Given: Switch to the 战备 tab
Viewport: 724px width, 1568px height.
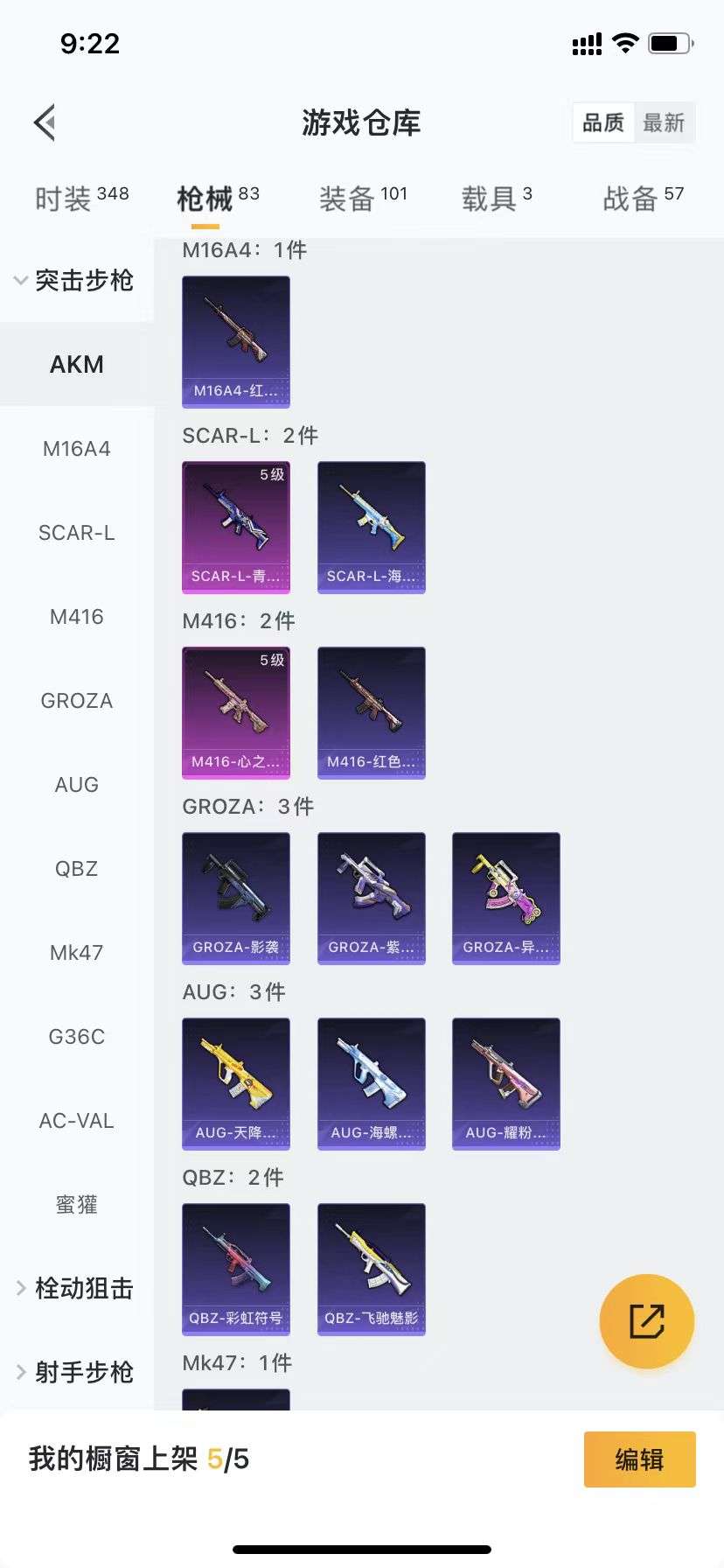Looking at the screenshot, I should [643, 199].
